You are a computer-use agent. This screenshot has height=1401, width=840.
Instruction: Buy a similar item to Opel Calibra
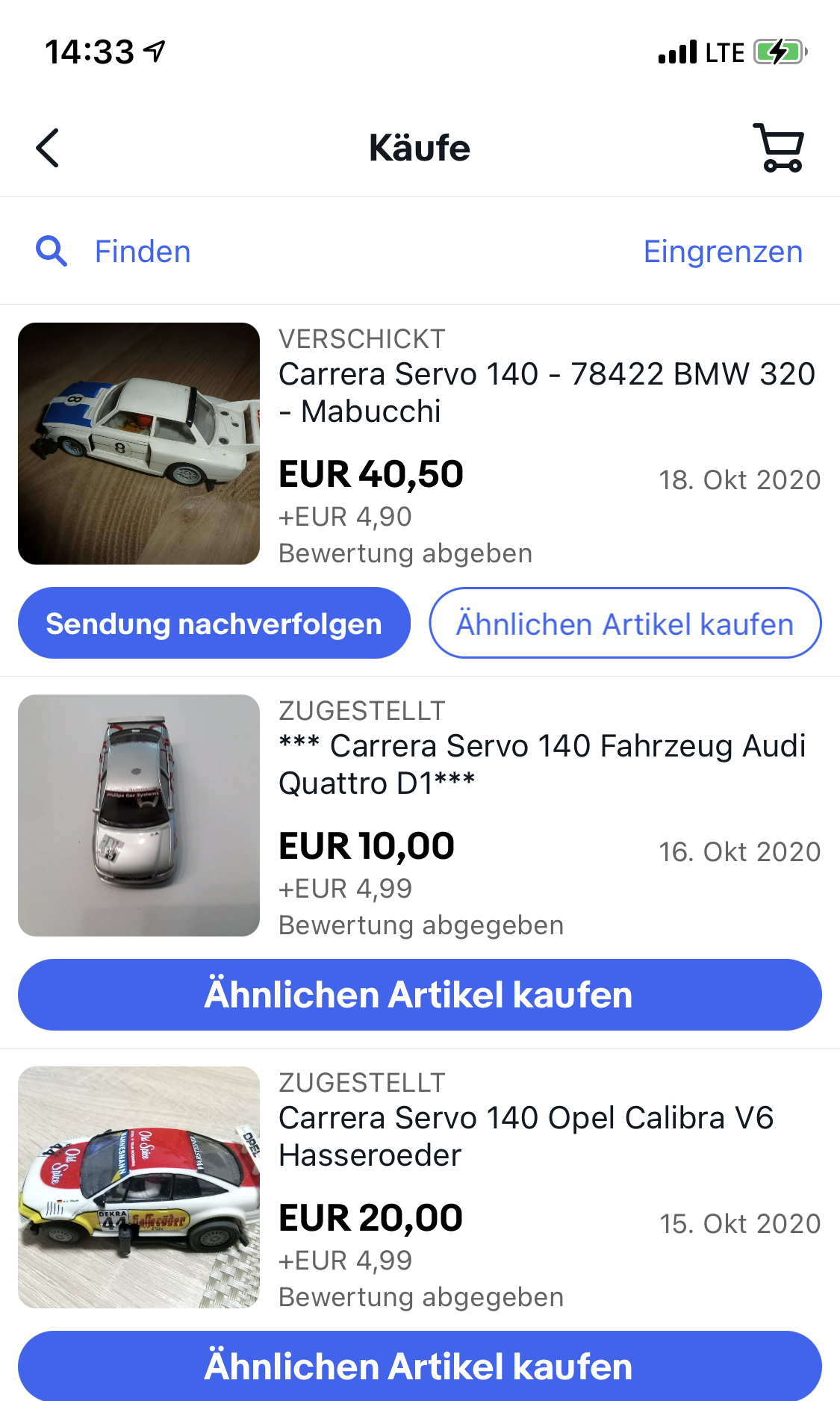coord(420,1367)
